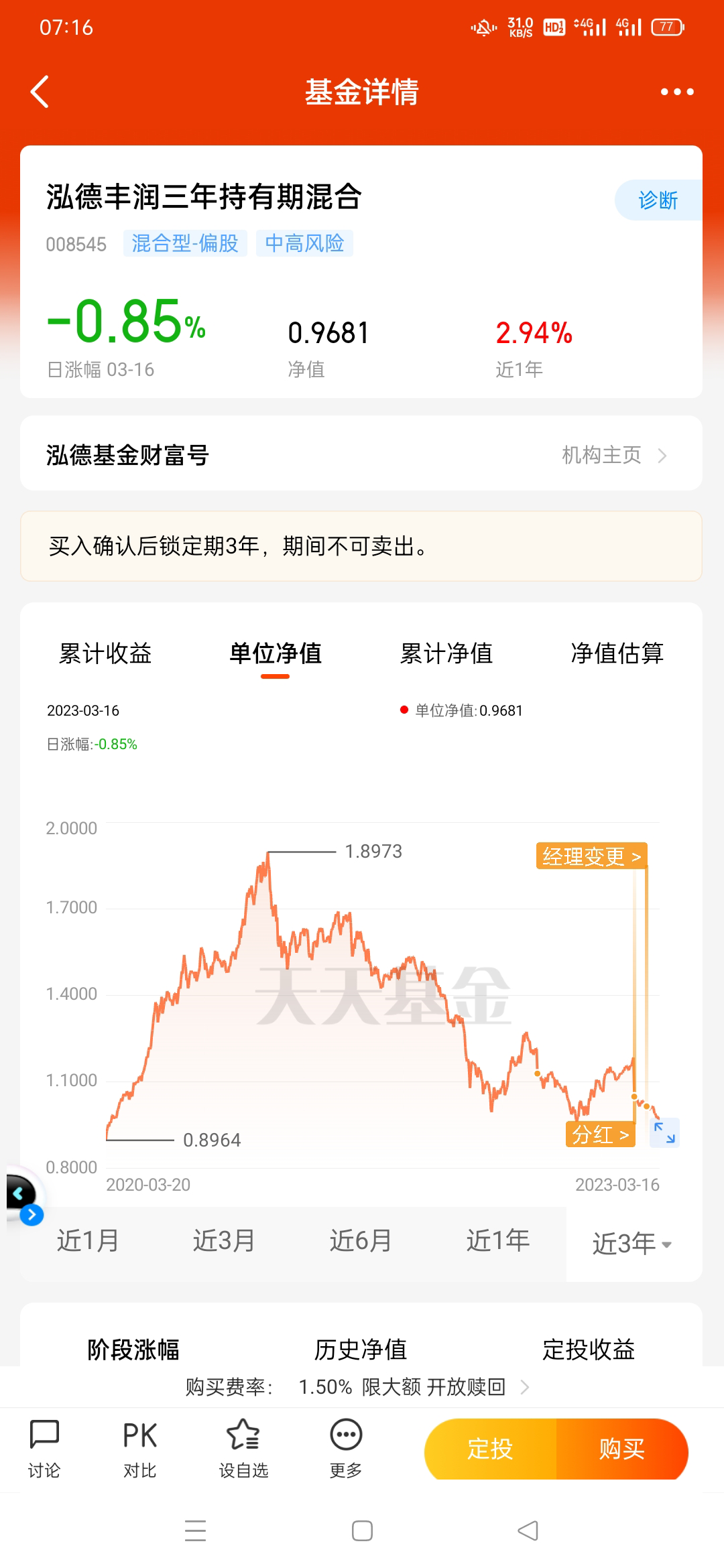This screenshot has height=1568, width=724.
Task: Switch to 历史净值 tab
Action: tap(361, 1349)
